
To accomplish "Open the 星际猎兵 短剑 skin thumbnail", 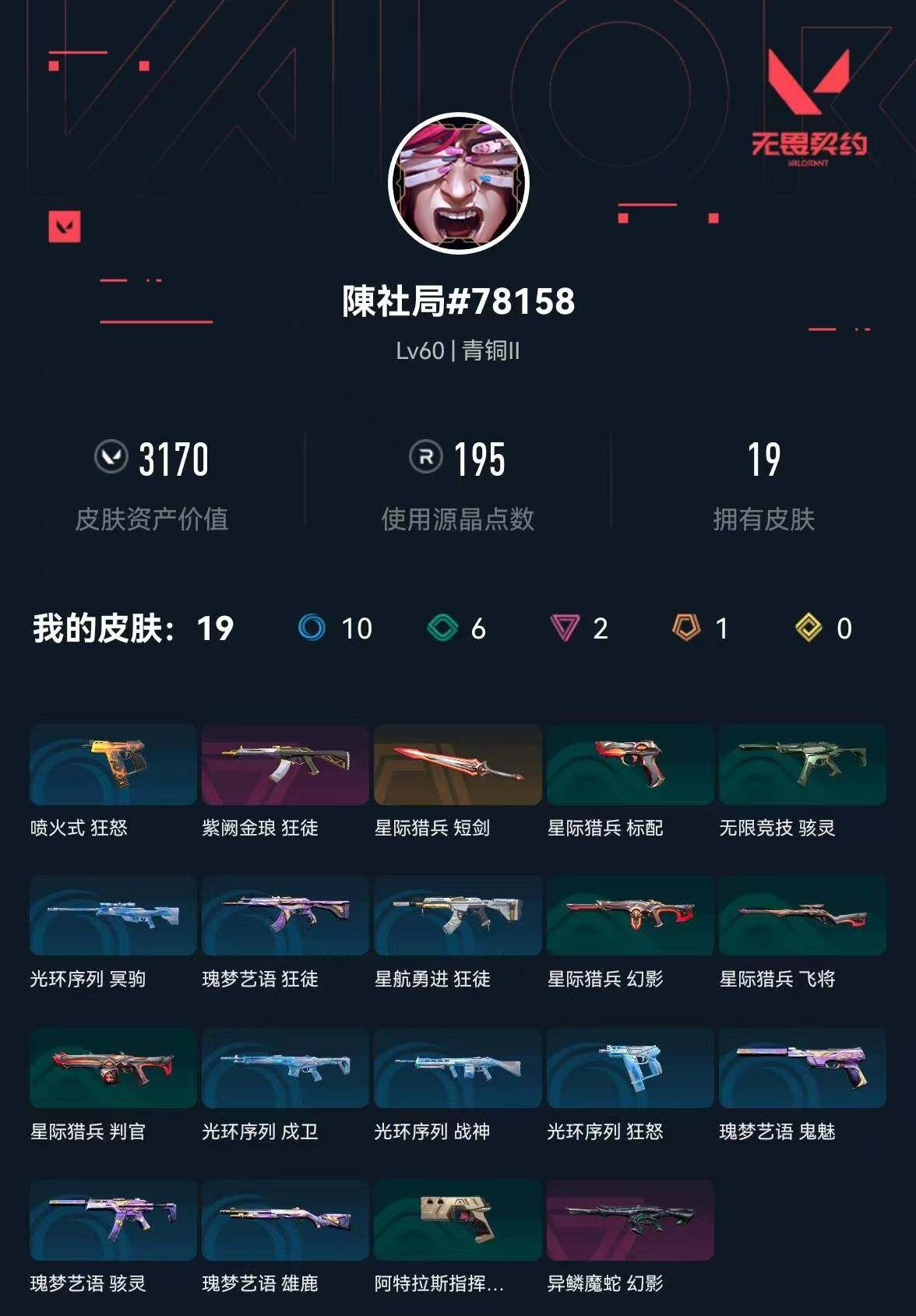I will click(x=458, y=765).
